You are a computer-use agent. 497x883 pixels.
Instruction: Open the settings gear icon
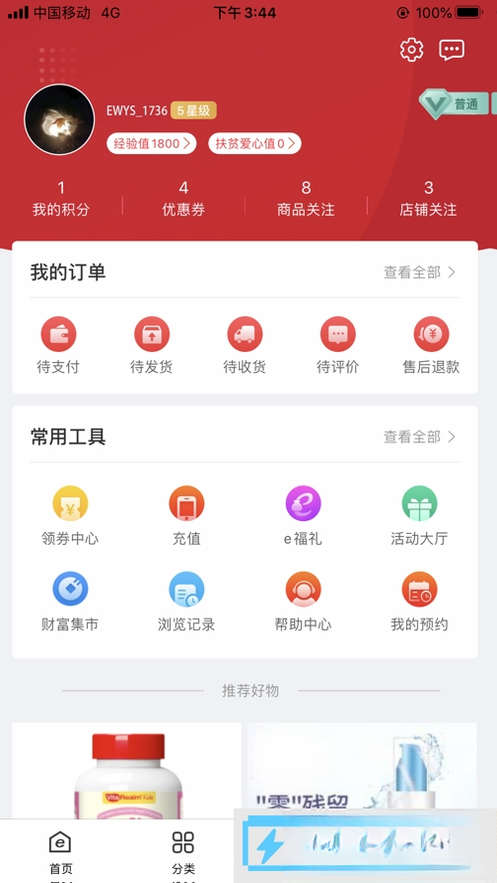(411, 50)
